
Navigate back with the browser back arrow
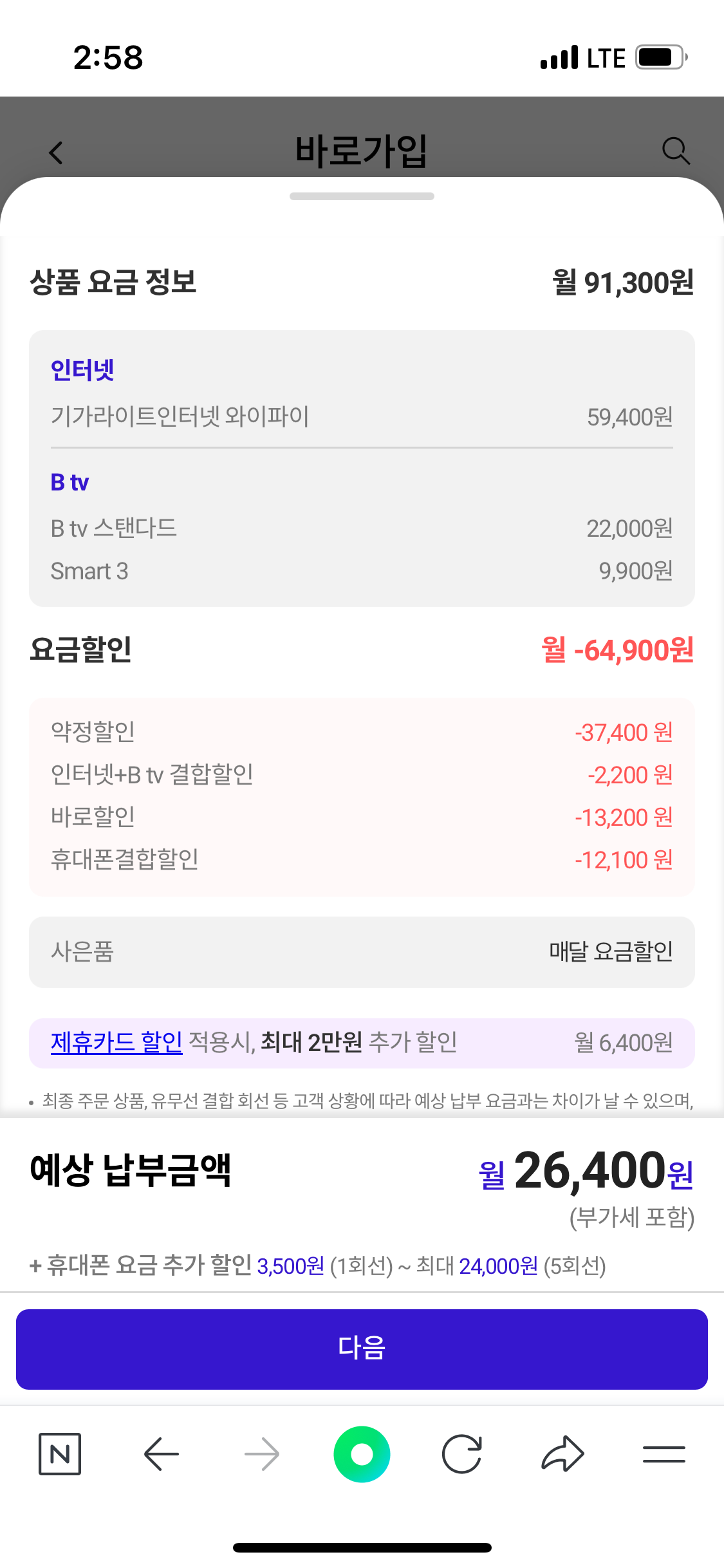coord(161,1454)
